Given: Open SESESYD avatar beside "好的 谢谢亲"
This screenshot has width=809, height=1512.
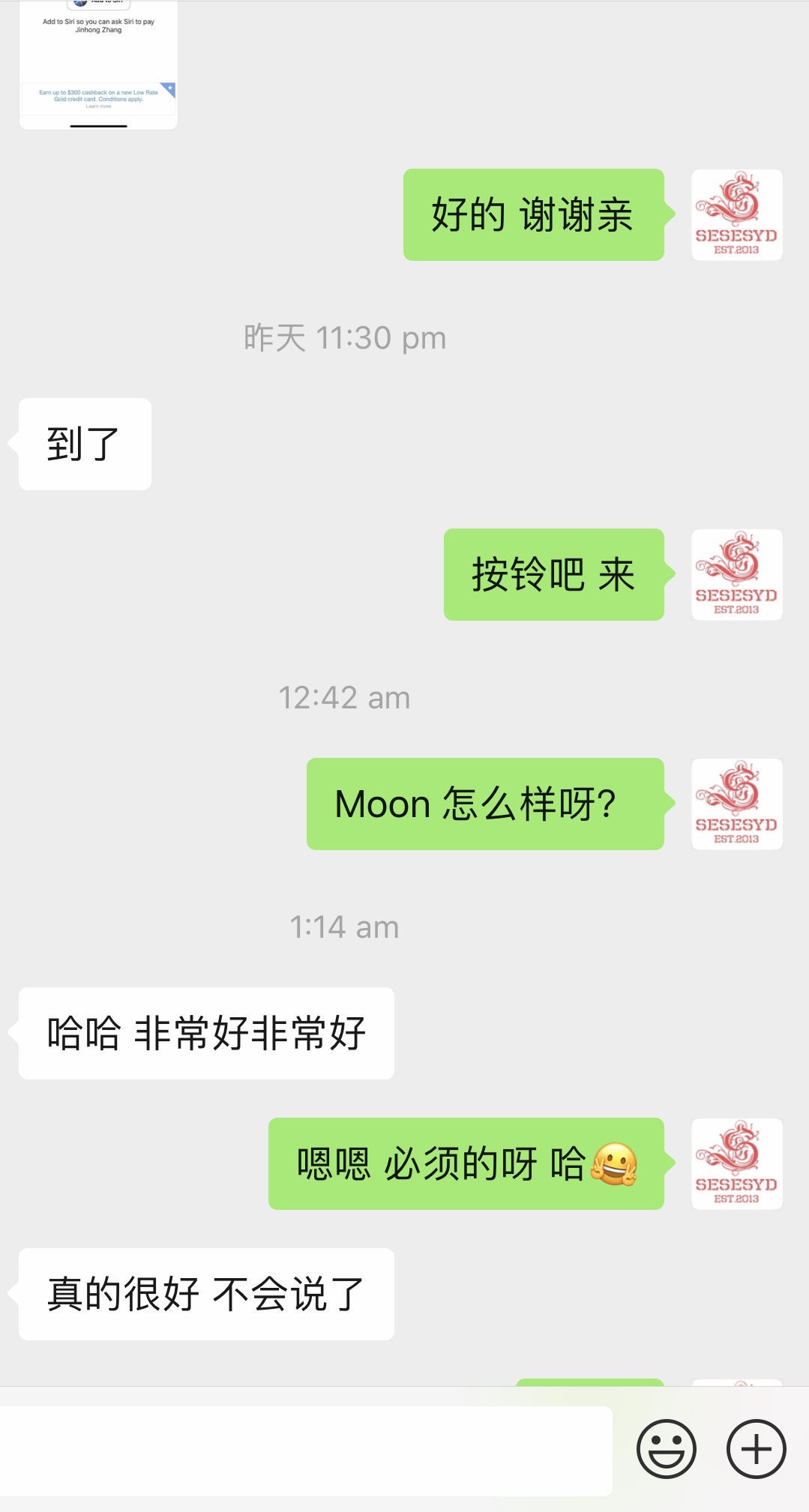Looking at the screenshot, I should pyautogui.click(x=736, y=215).
